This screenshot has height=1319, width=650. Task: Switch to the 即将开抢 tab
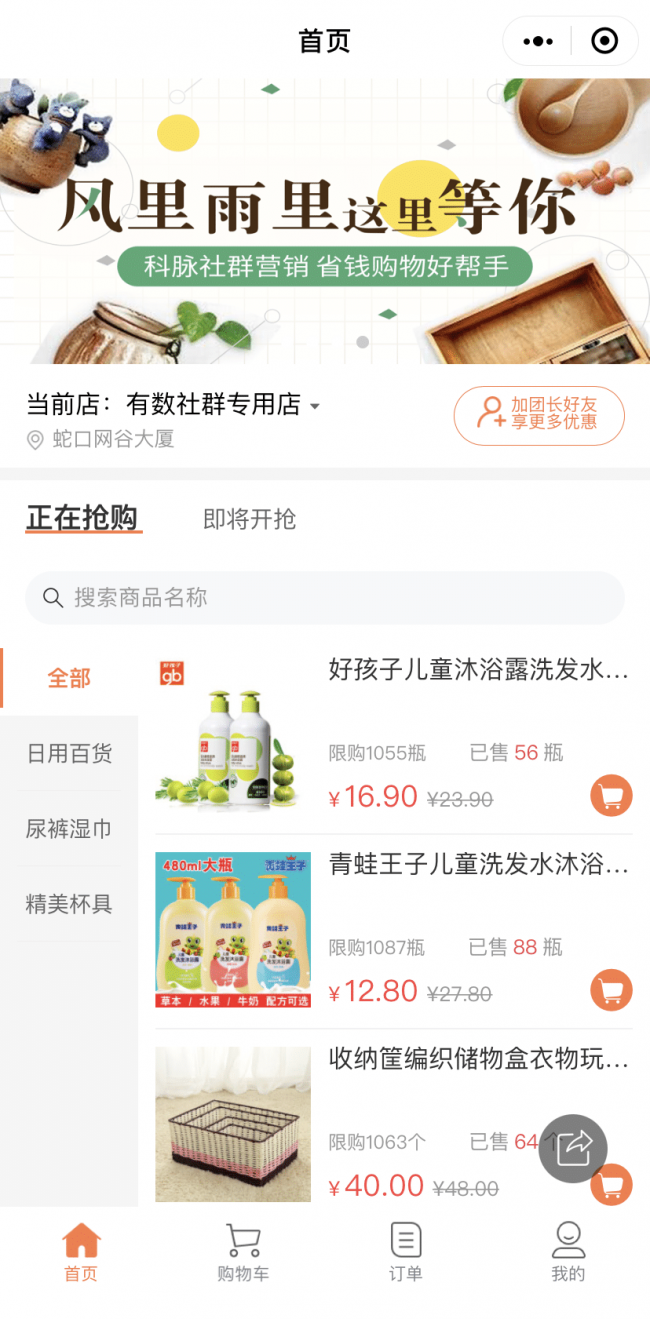pos(249,519)
